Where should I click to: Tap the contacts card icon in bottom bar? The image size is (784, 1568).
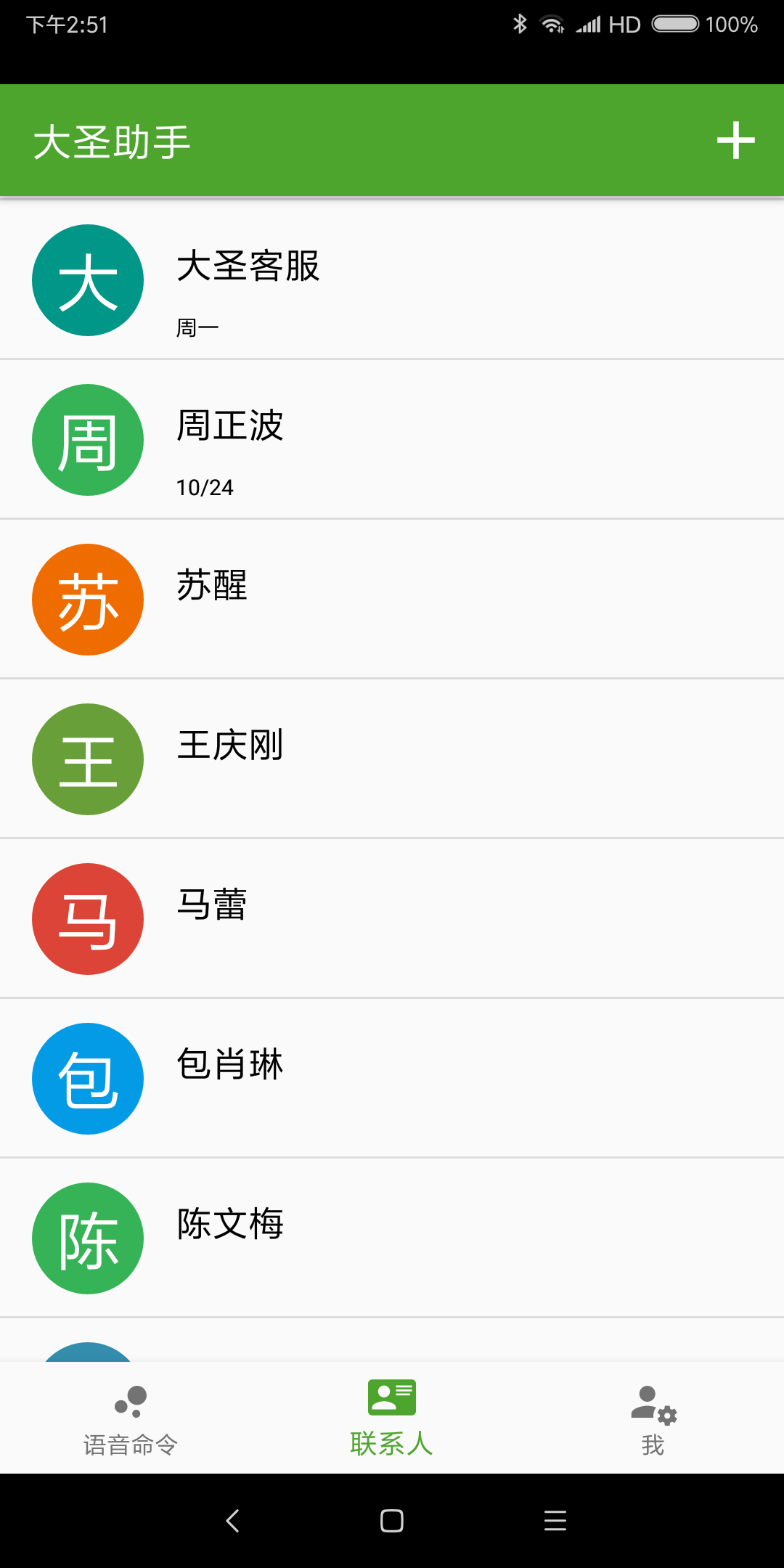[x=391, y=1397]
